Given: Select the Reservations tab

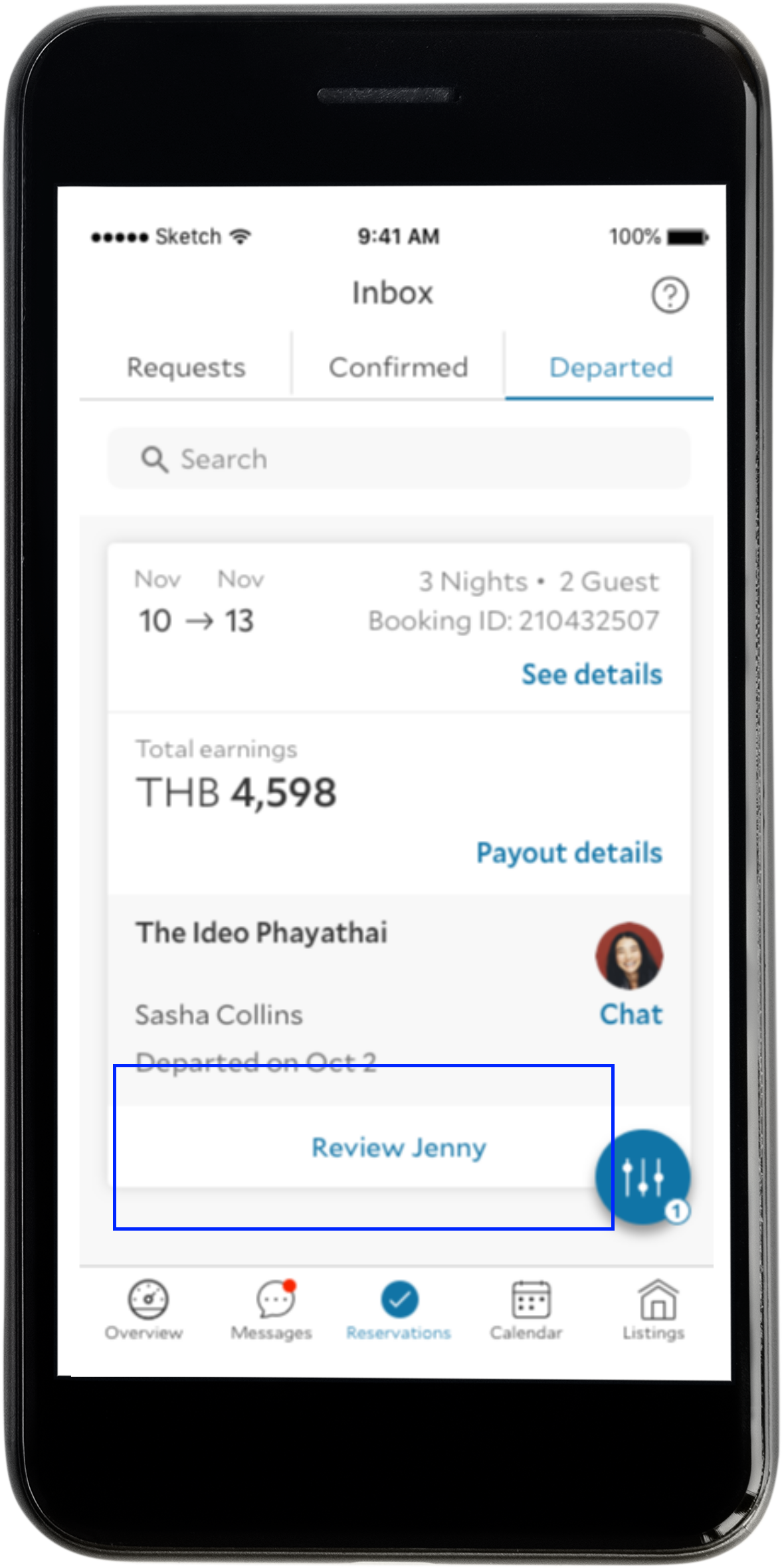Looking at the screenshot, I should 399,1309.
